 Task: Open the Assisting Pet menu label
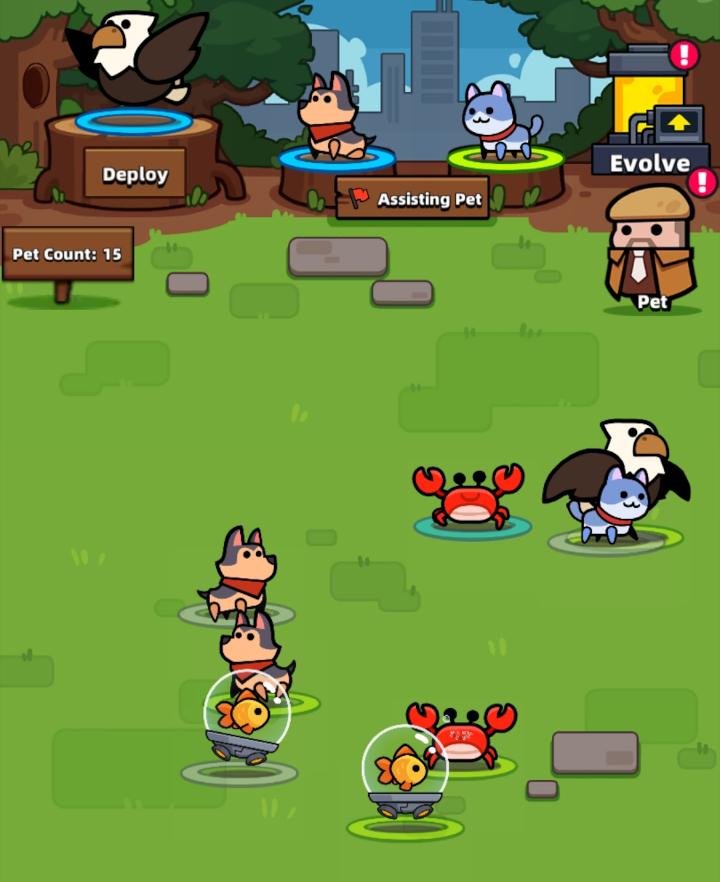click(430, 200)
